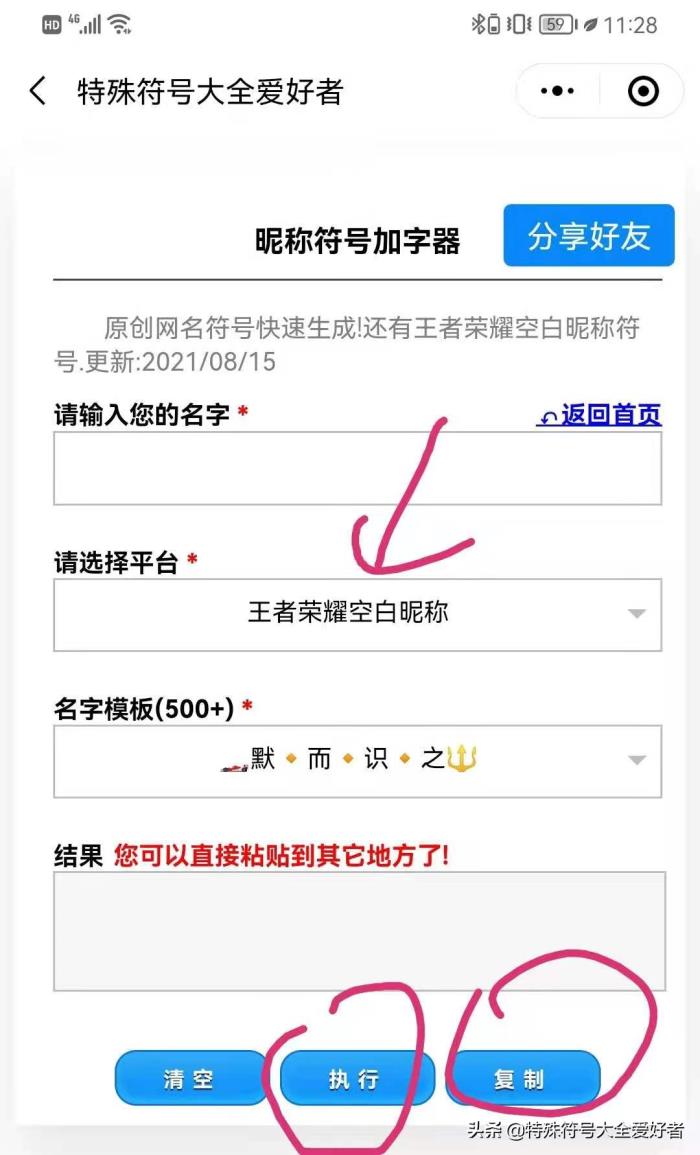Expand the 请选择平台 platform dropdown
This screenshot has width=700, height=1155.
point(357,614)
